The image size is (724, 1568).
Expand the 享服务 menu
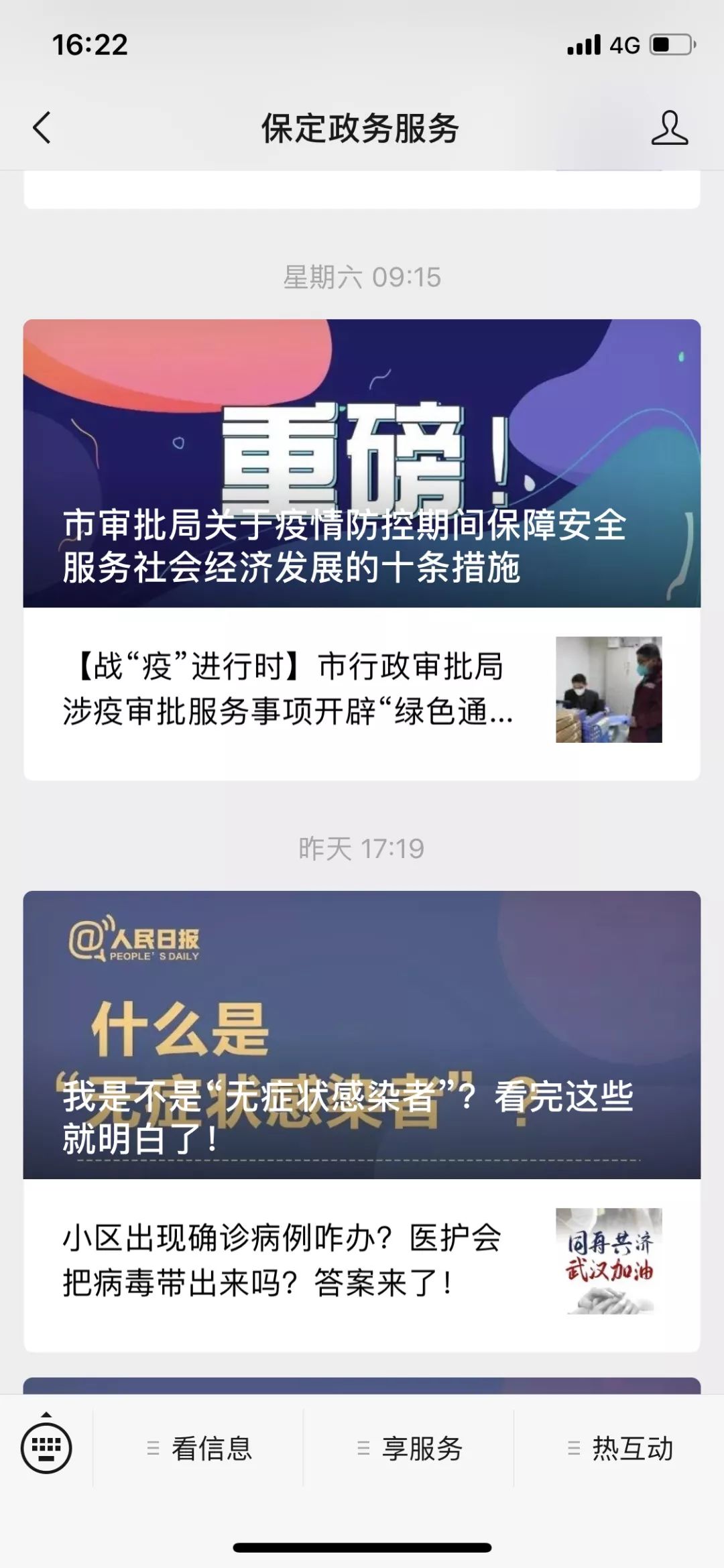410,1449
